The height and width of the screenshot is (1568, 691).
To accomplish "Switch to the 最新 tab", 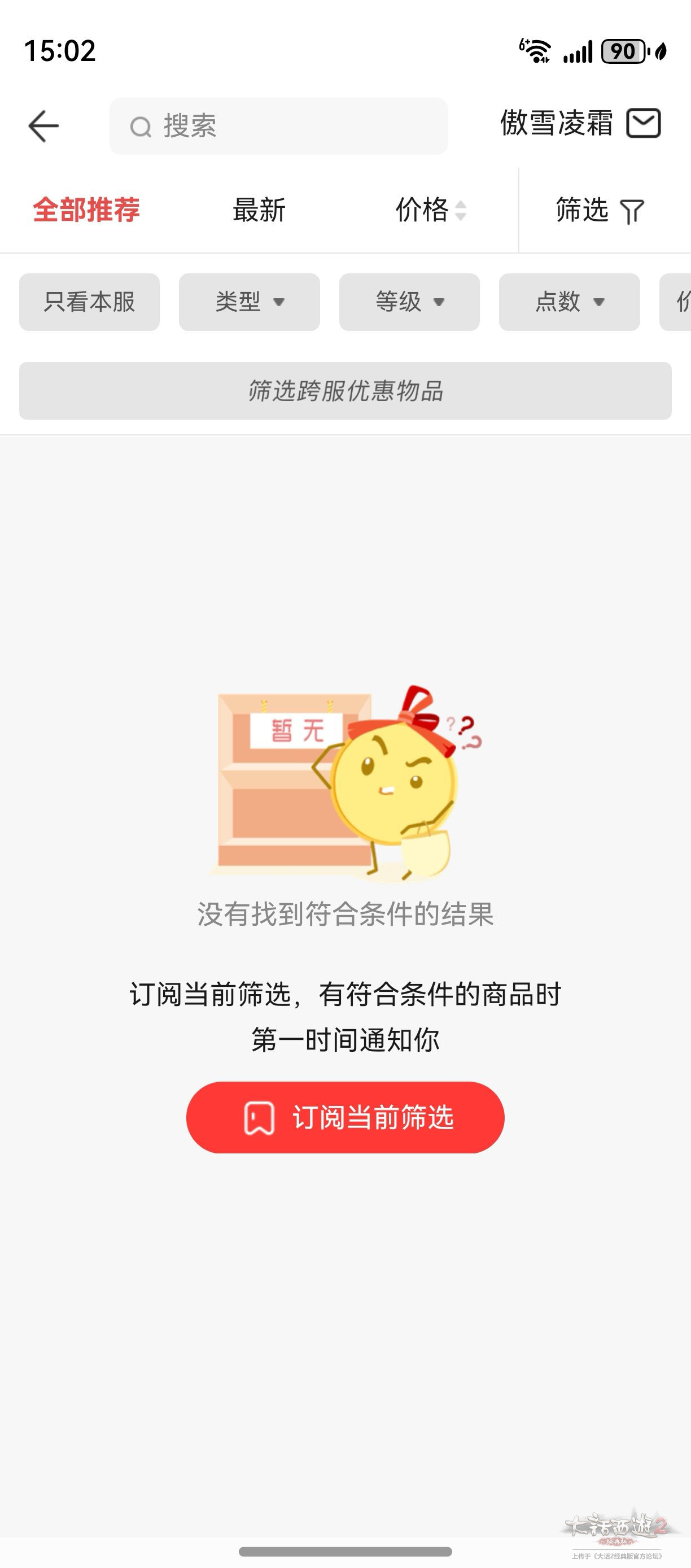I will point(259,210).
